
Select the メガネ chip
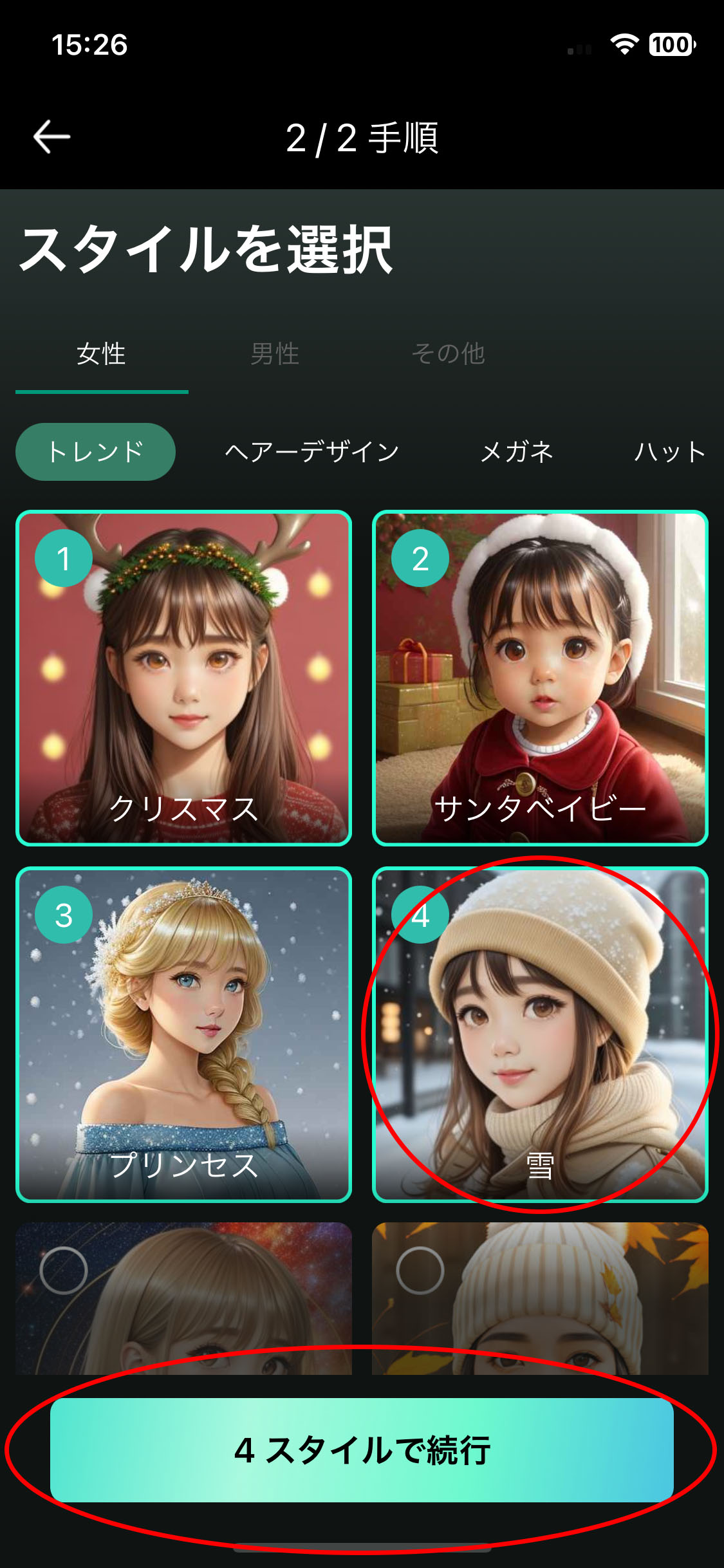pos(517,452)
